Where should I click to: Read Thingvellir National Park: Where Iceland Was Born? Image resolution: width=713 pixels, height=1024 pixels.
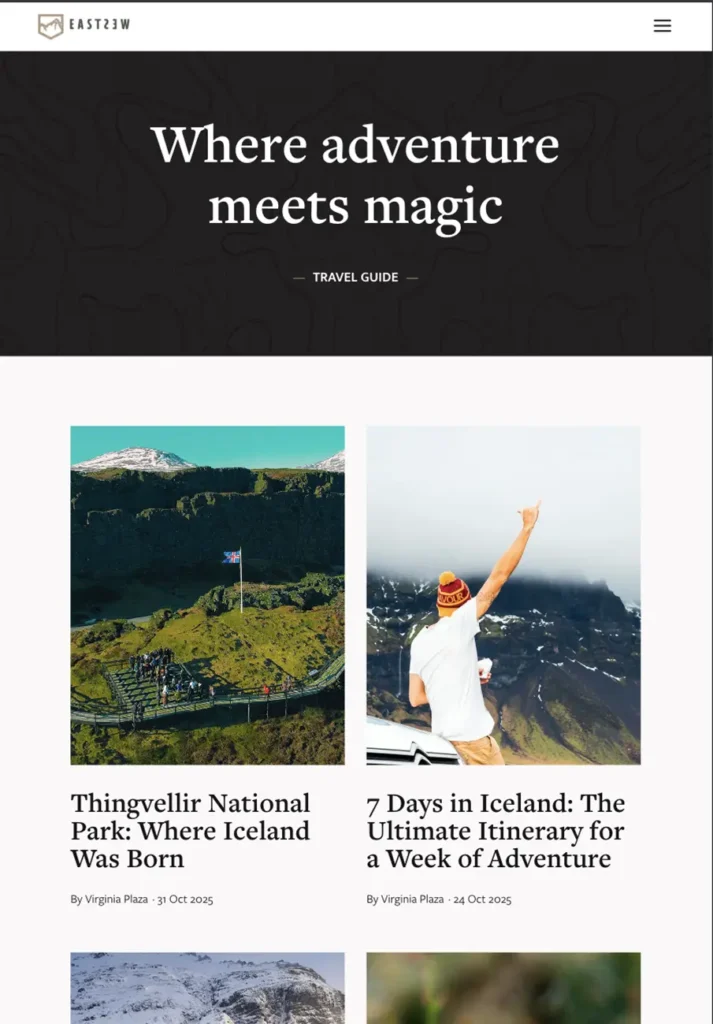190,831
